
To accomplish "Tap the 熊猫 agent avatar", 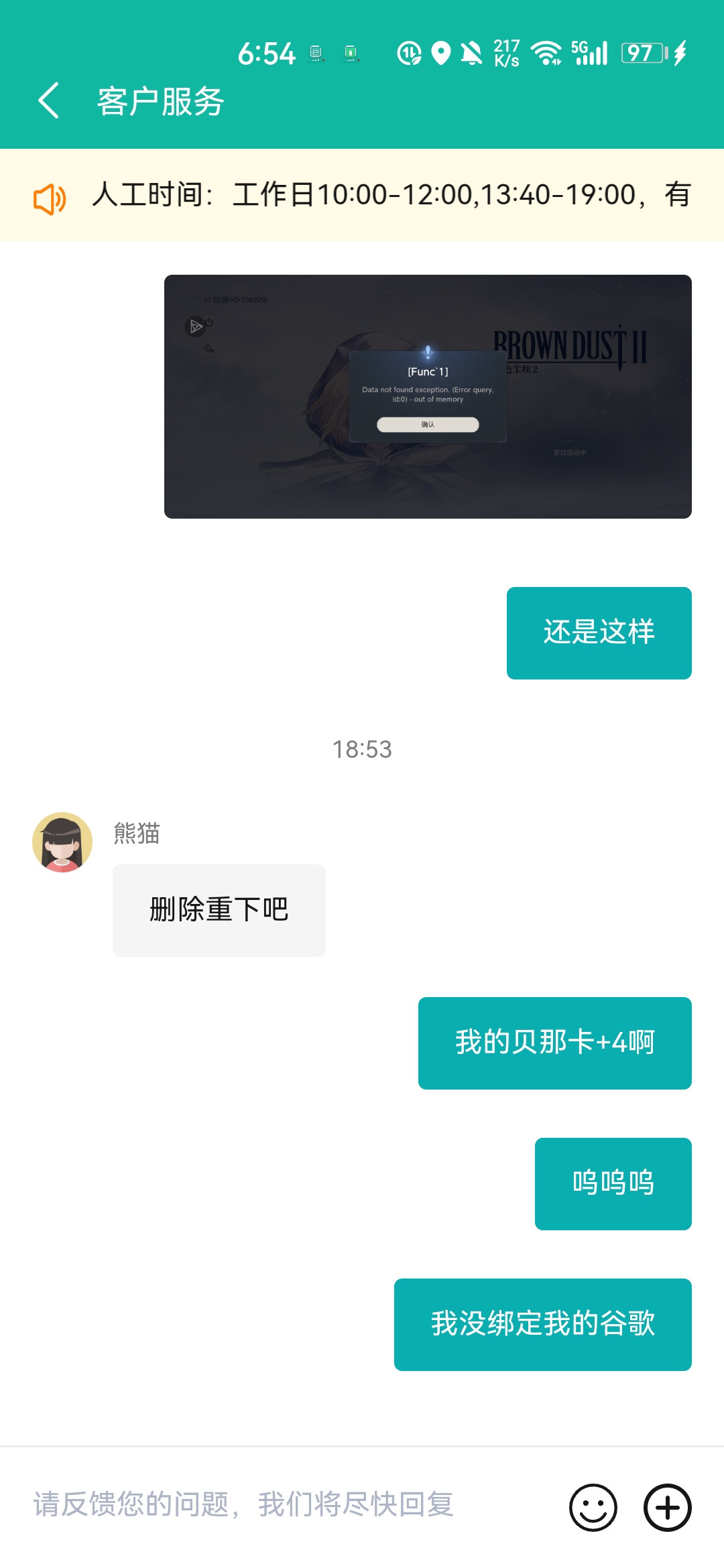I will coord(62,842).
